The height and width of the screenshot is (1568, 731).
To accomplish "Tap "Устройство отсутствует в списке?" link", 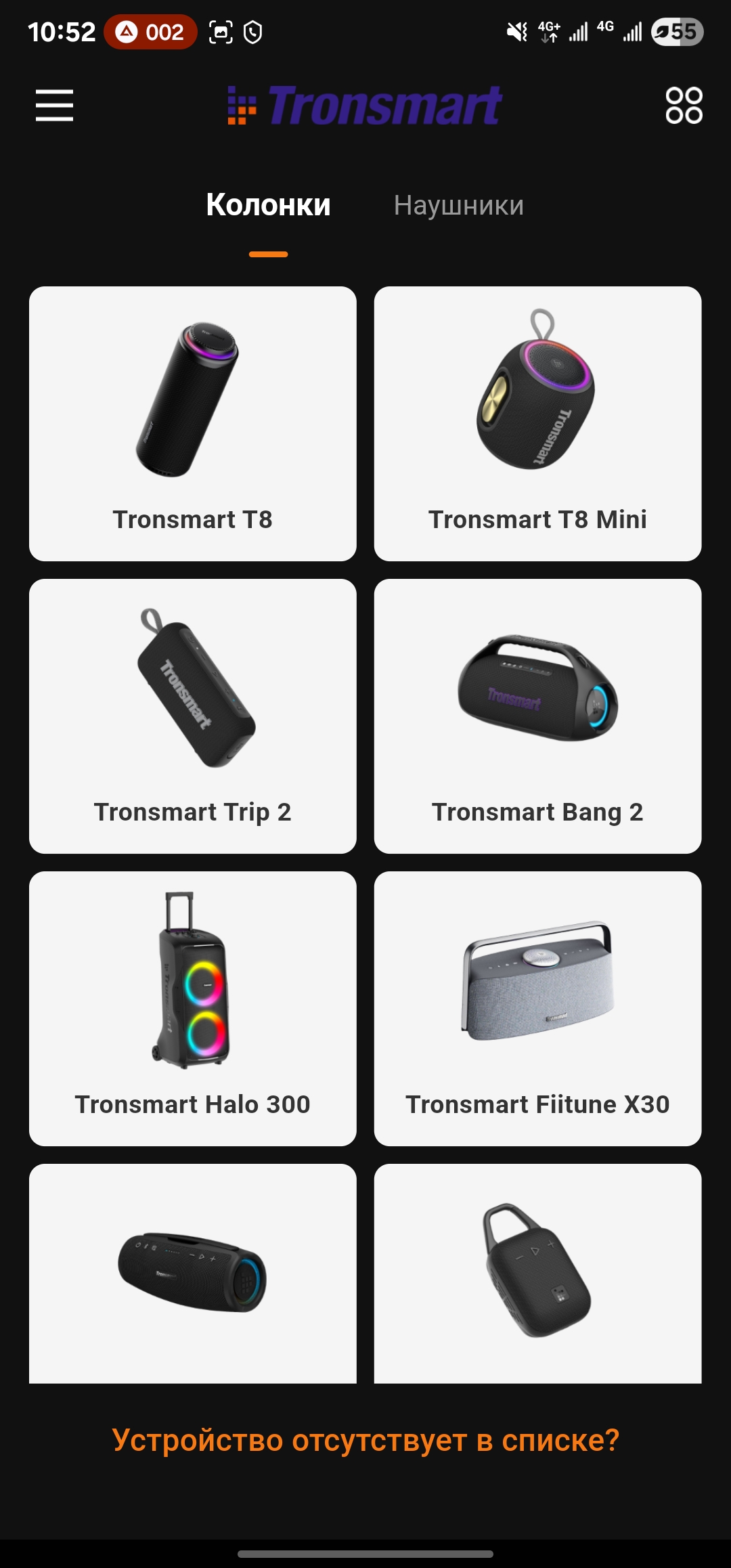I will coord(365,1440).
